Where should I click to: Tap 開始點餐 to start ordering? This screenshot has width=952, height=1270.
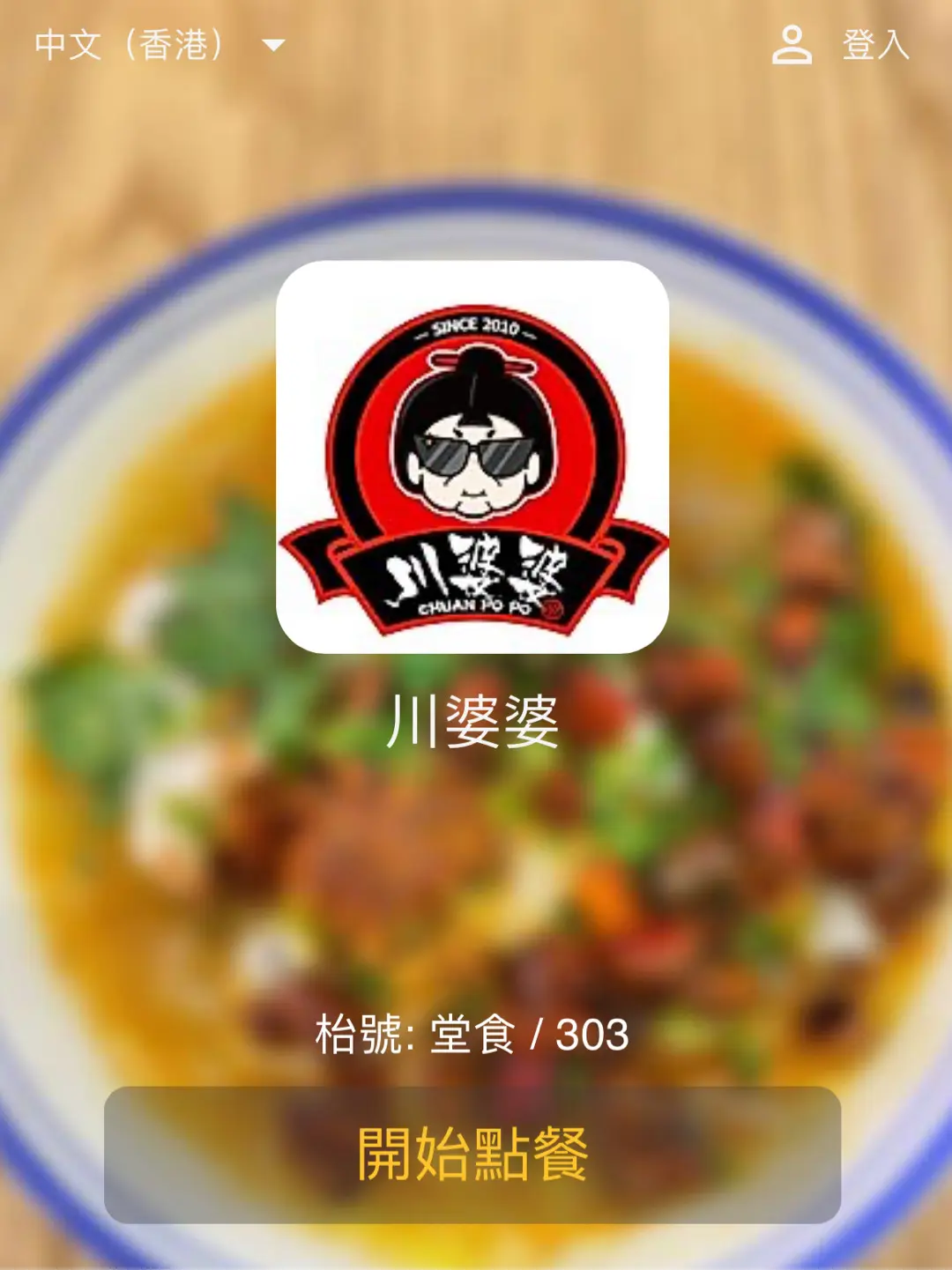coord(472,1154)
